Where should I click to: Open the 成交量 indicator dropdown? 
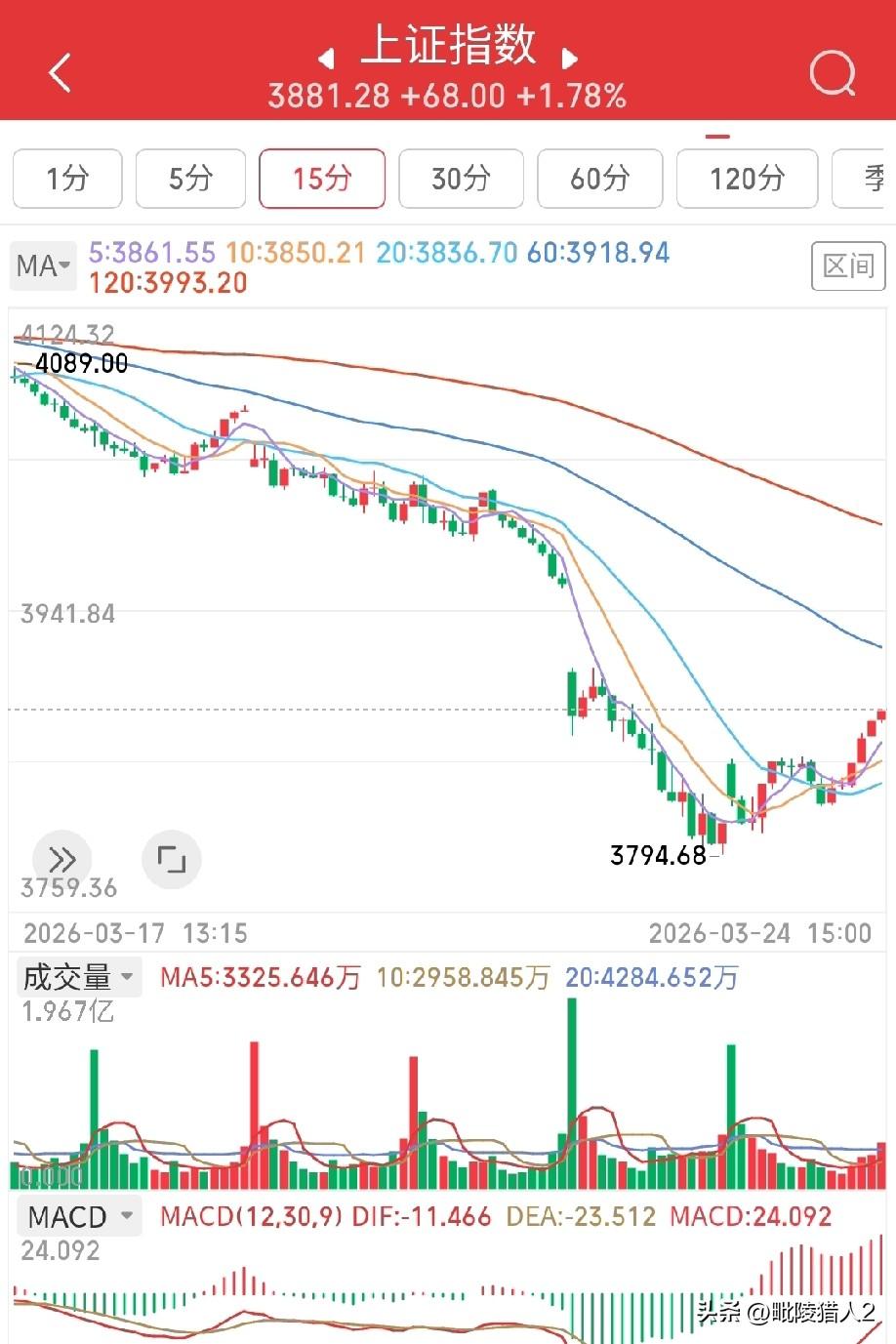[80, 977]
